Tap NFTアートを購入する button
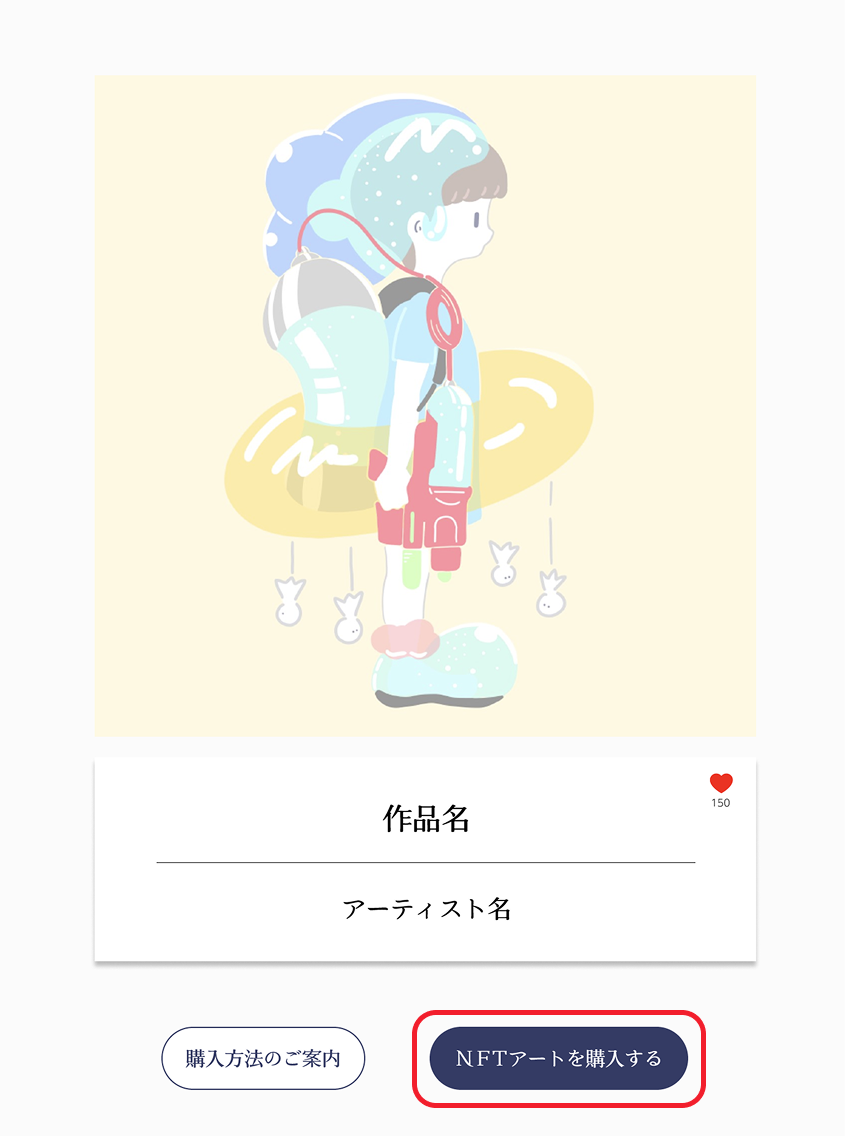This screenshot has width=845, height=1136. click(559, 1058)
